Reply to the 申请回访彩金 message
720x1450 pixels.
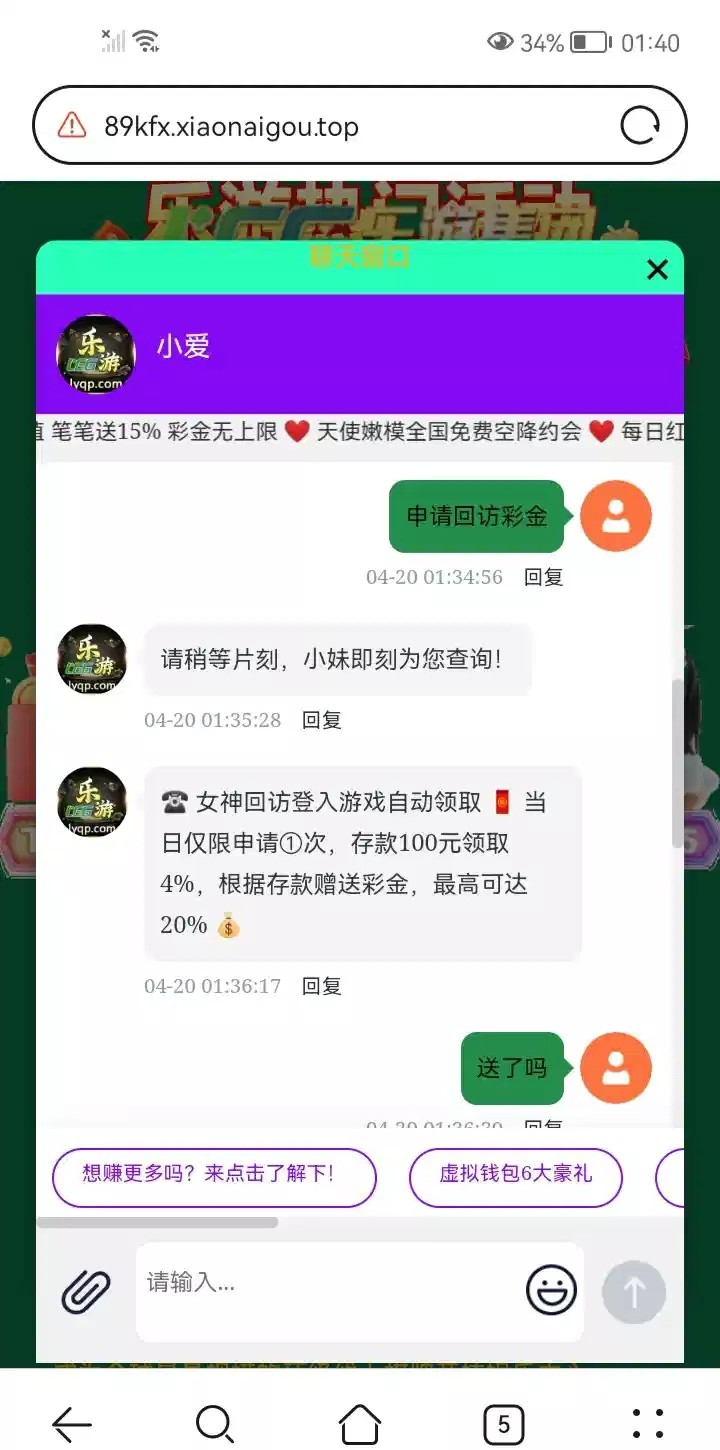543,577
